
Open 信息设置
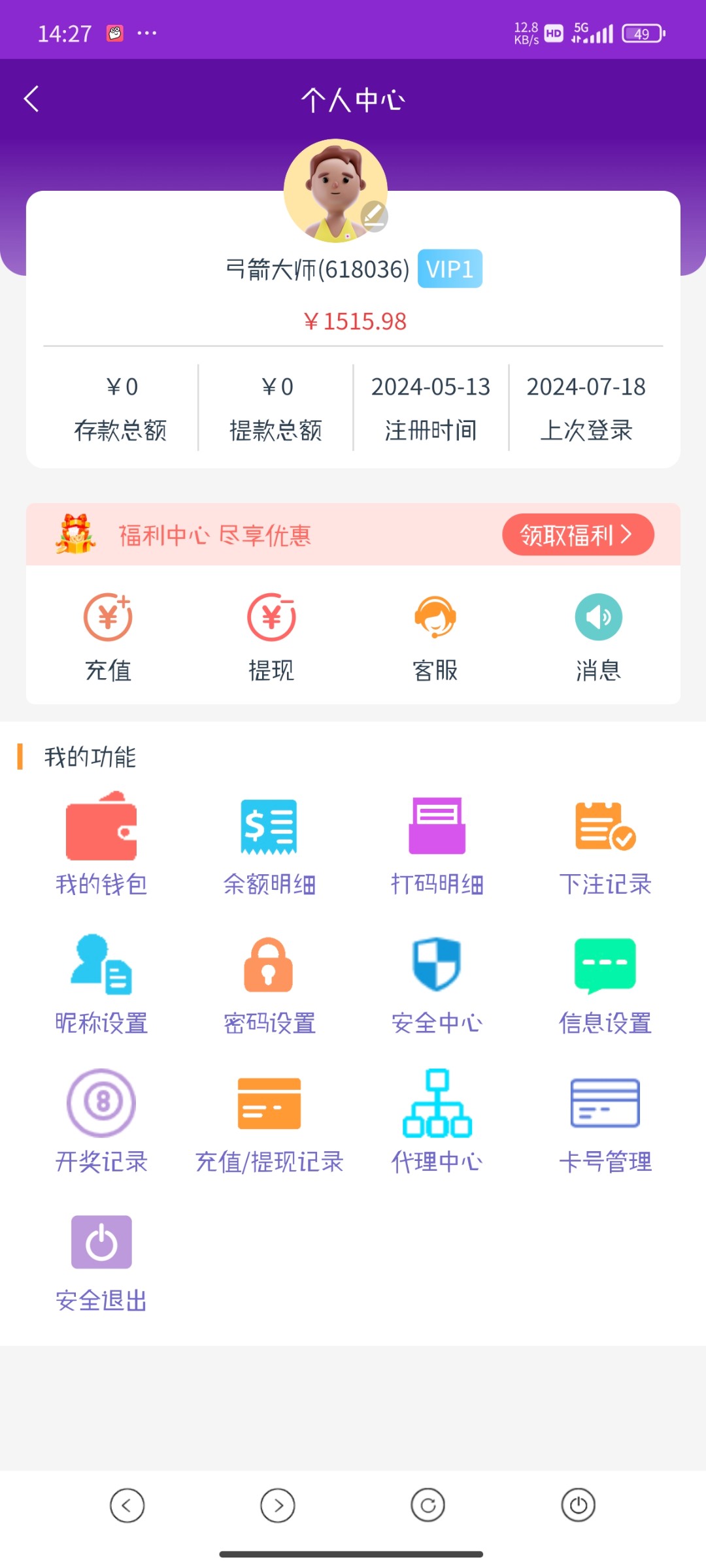605,981
